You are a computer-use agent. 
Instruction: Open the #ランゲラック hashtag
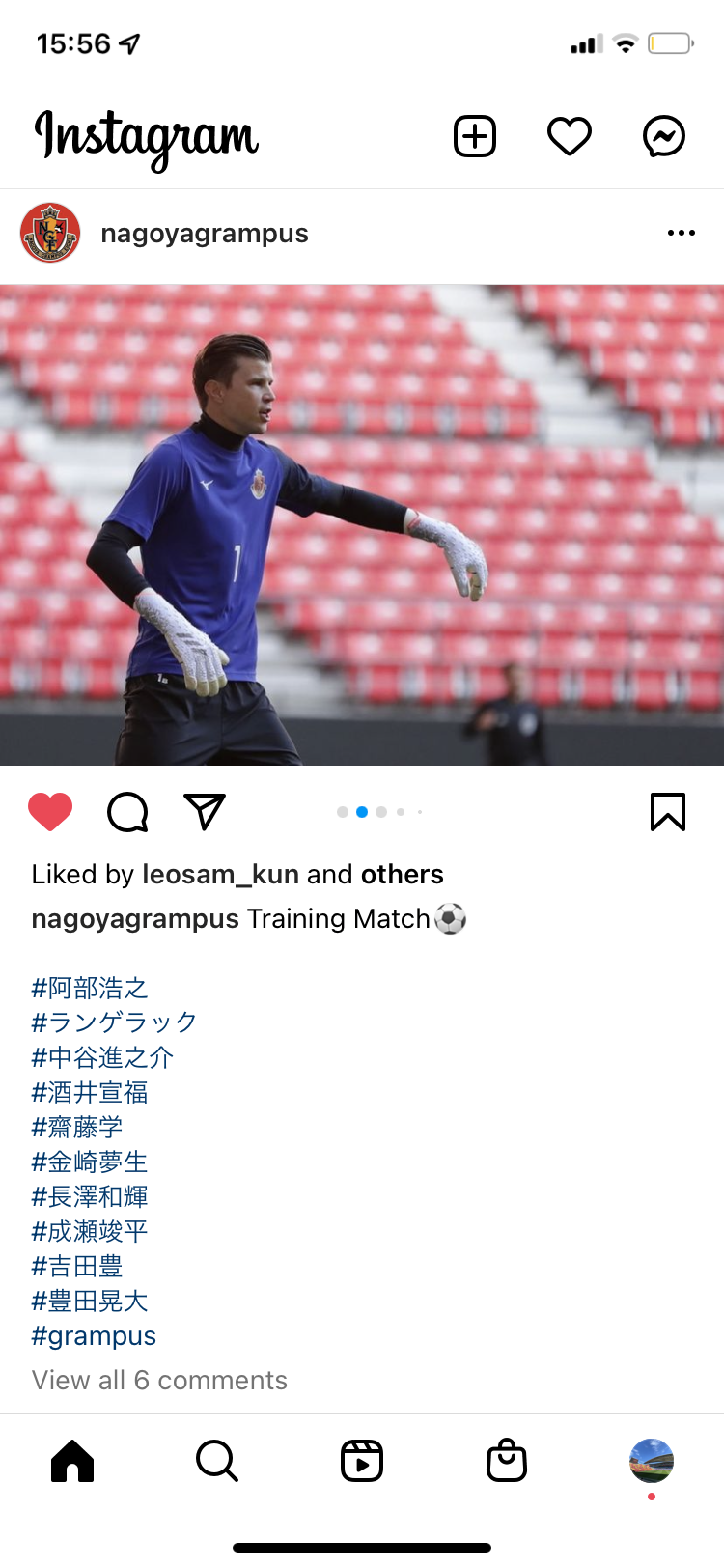[115, 1022]
